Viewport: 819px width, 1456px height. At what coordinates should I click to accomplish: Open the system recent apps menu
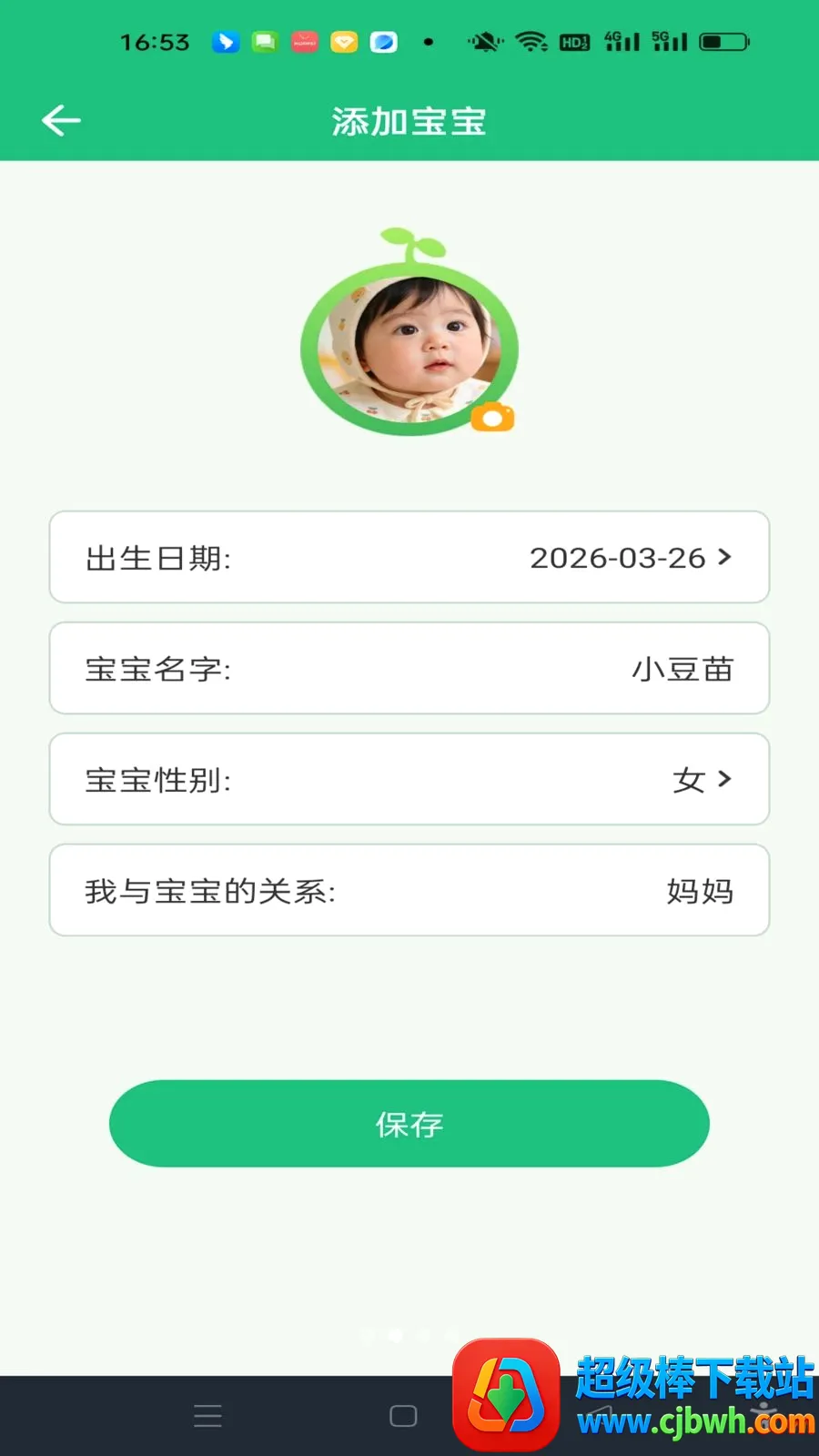207,1416
